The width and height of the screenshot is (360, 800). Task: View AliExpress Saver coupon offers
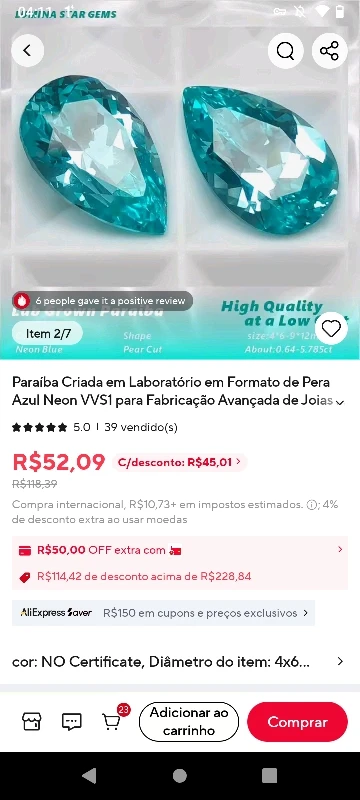(164, 613)
